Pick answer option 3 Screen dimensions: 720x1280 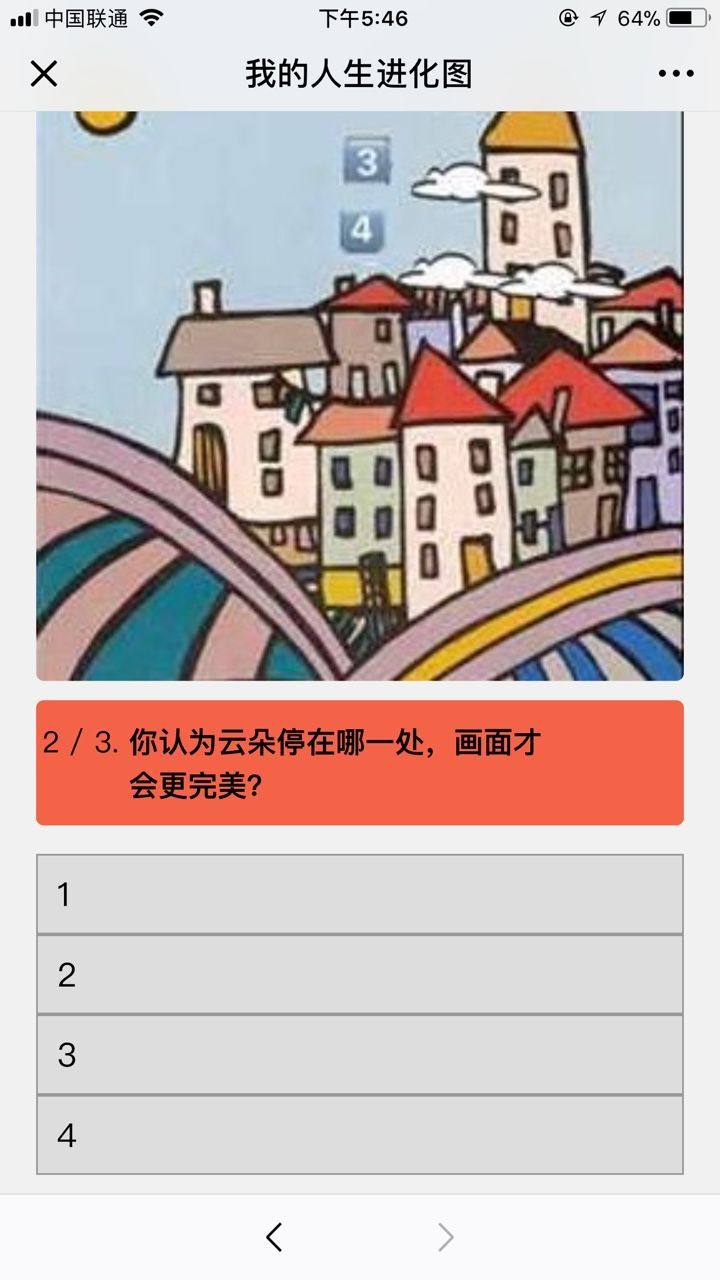click(360, 1055)
